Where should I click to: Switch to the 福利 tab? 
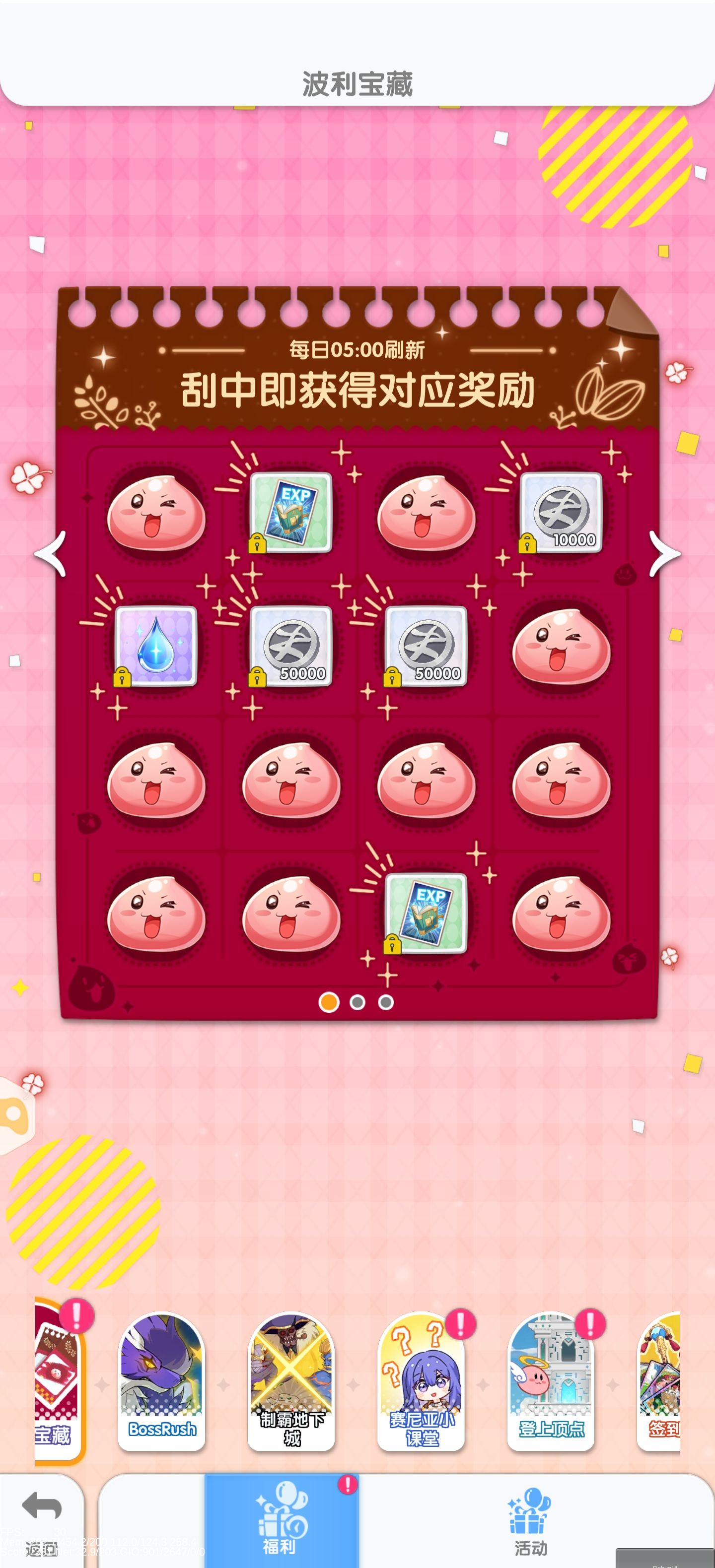tap(282, 1520)
